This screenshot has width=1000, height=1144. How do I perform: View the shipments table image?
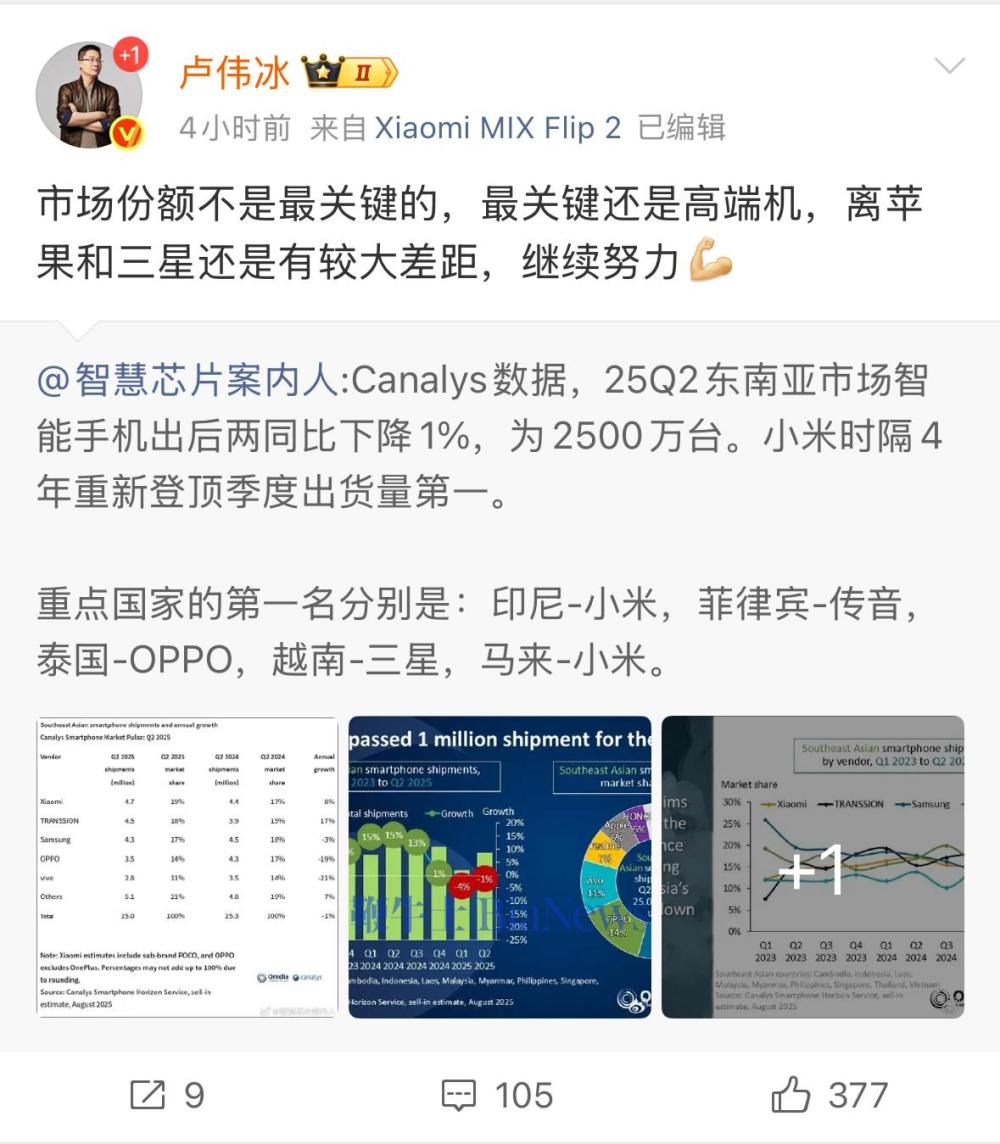(x=187, y=867)
